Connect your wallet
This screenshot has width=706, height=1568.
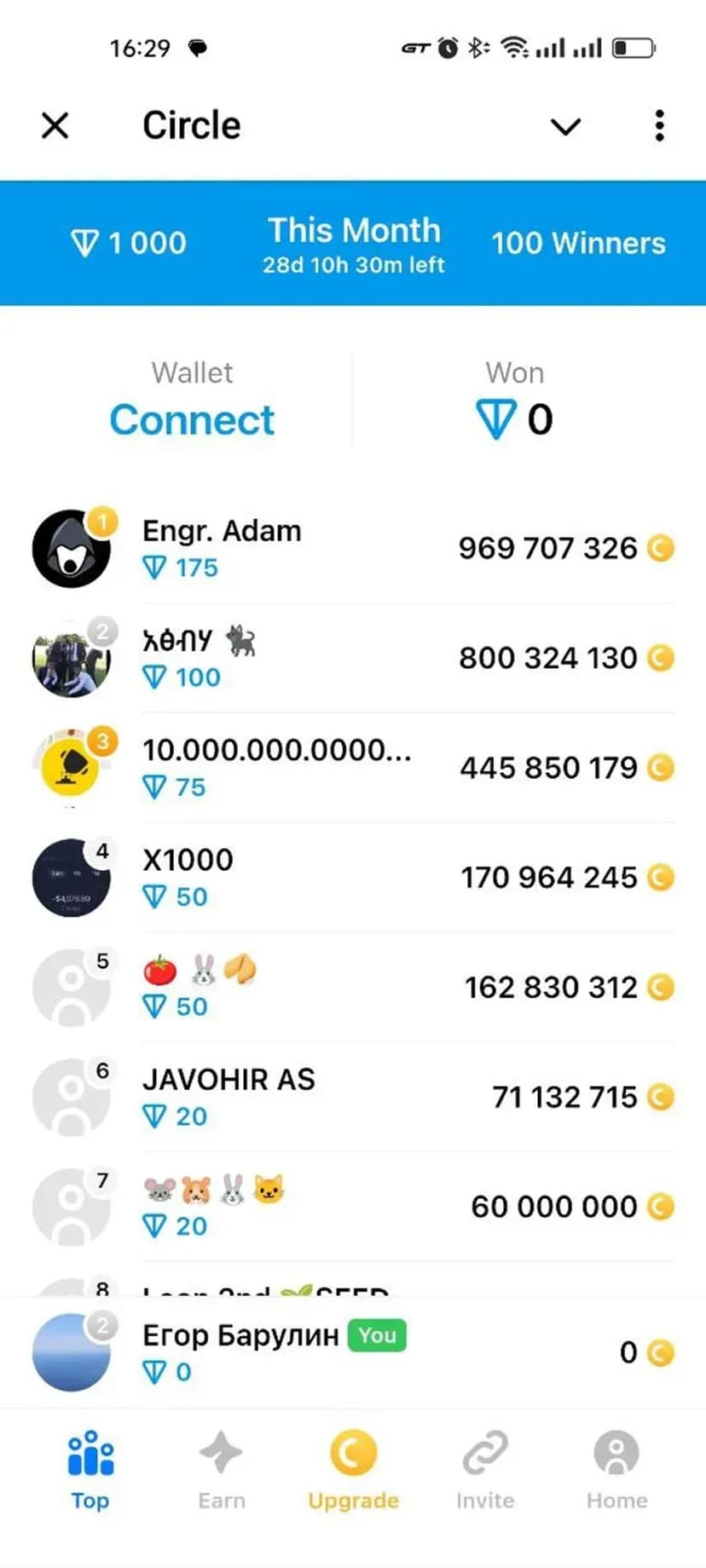pos(192,419)
